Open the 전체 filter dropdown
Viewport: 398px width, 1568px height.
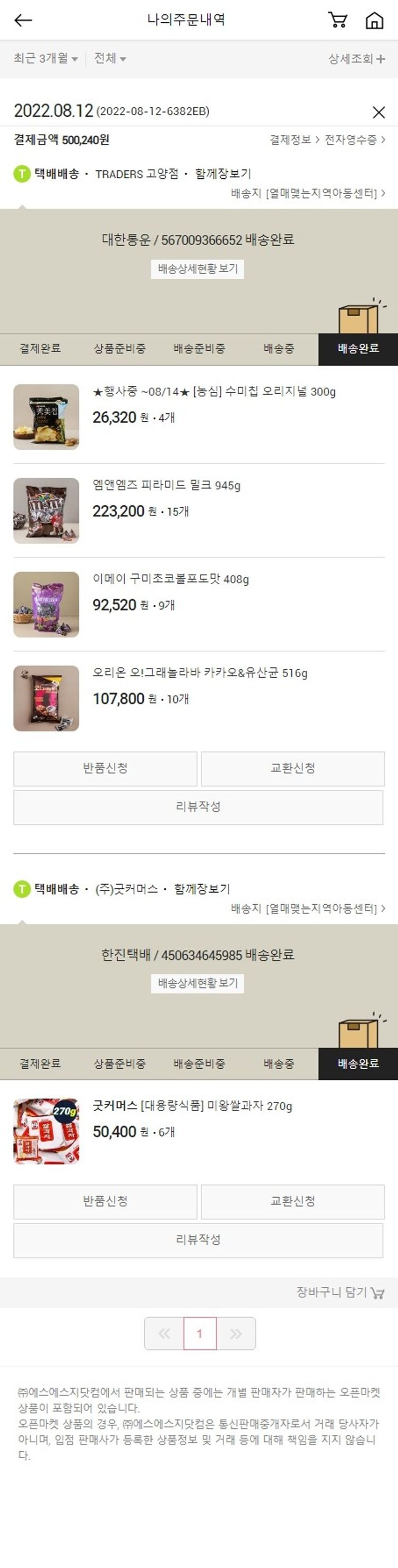point(109,58)
